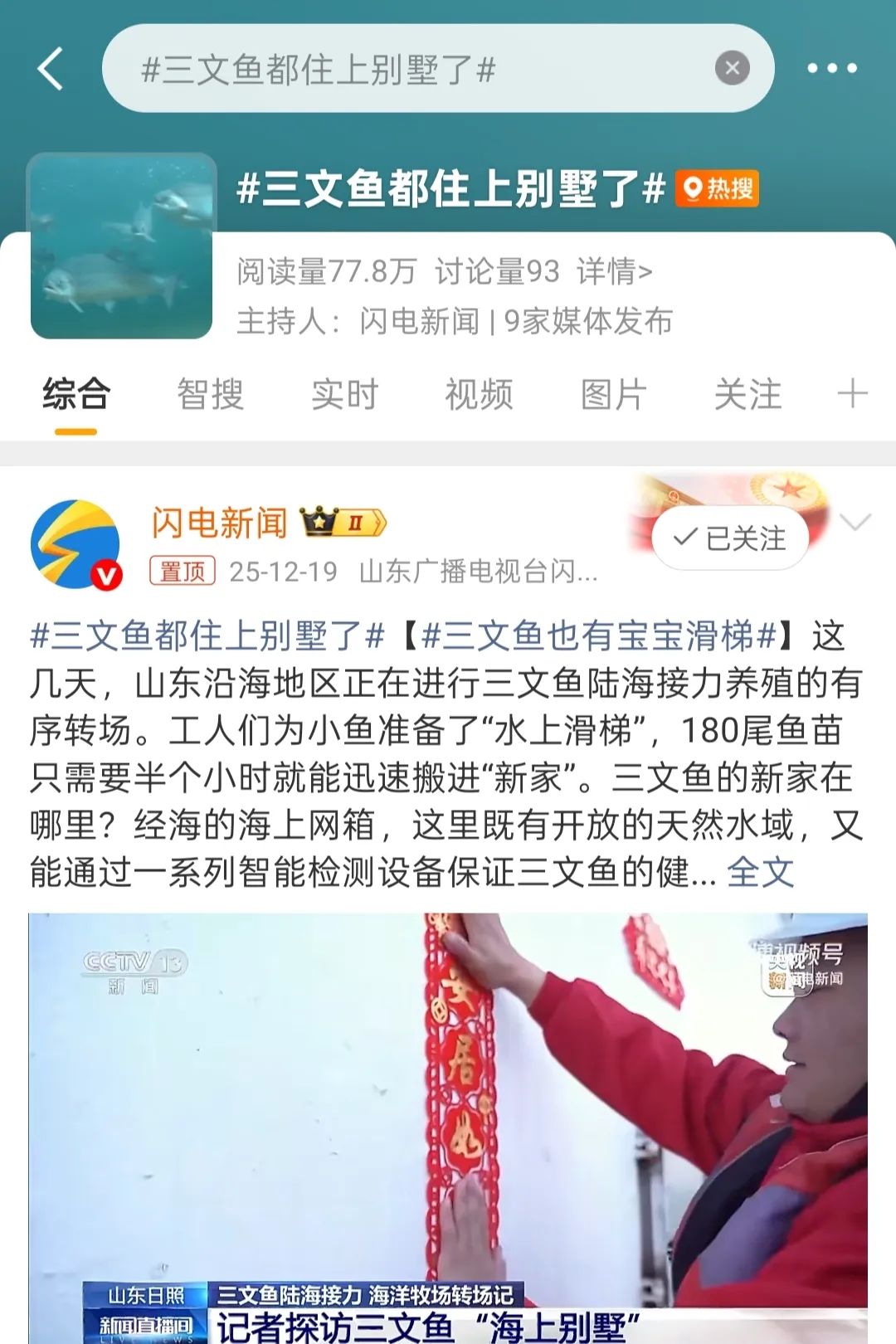The image size is (896, 1344).
Task: Tap the 热搜 hot search badge
Action: coord(718,190)
